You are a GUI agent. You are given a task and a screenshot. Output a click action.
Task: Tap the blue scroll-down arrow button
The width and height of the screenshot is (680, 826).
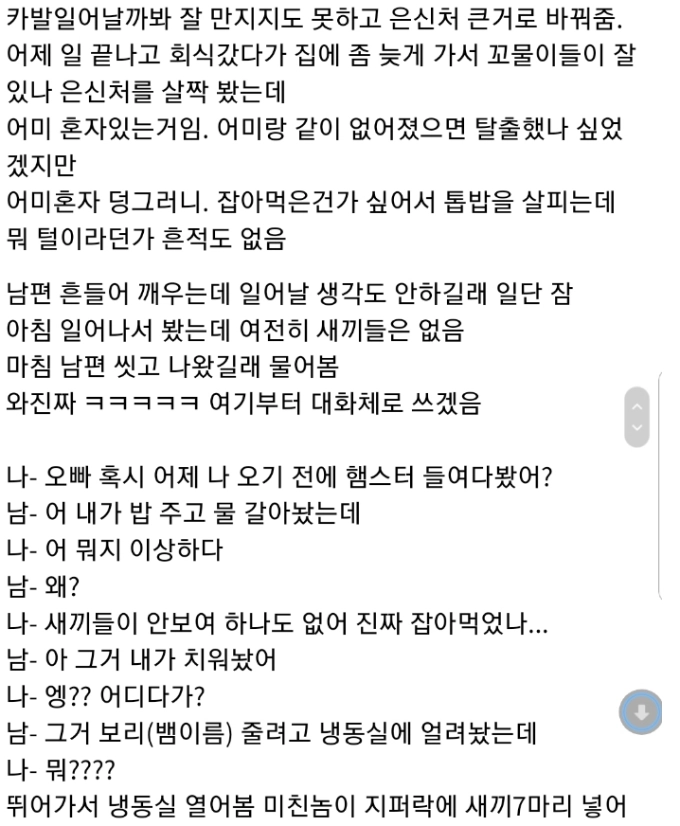point(641,713)
